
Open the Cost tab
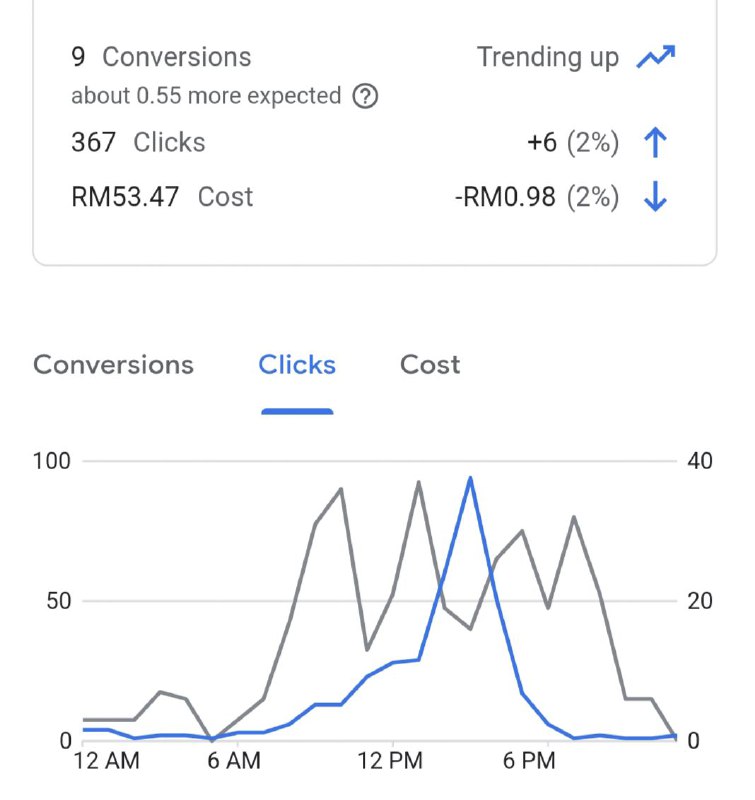(x=430, y=365)
